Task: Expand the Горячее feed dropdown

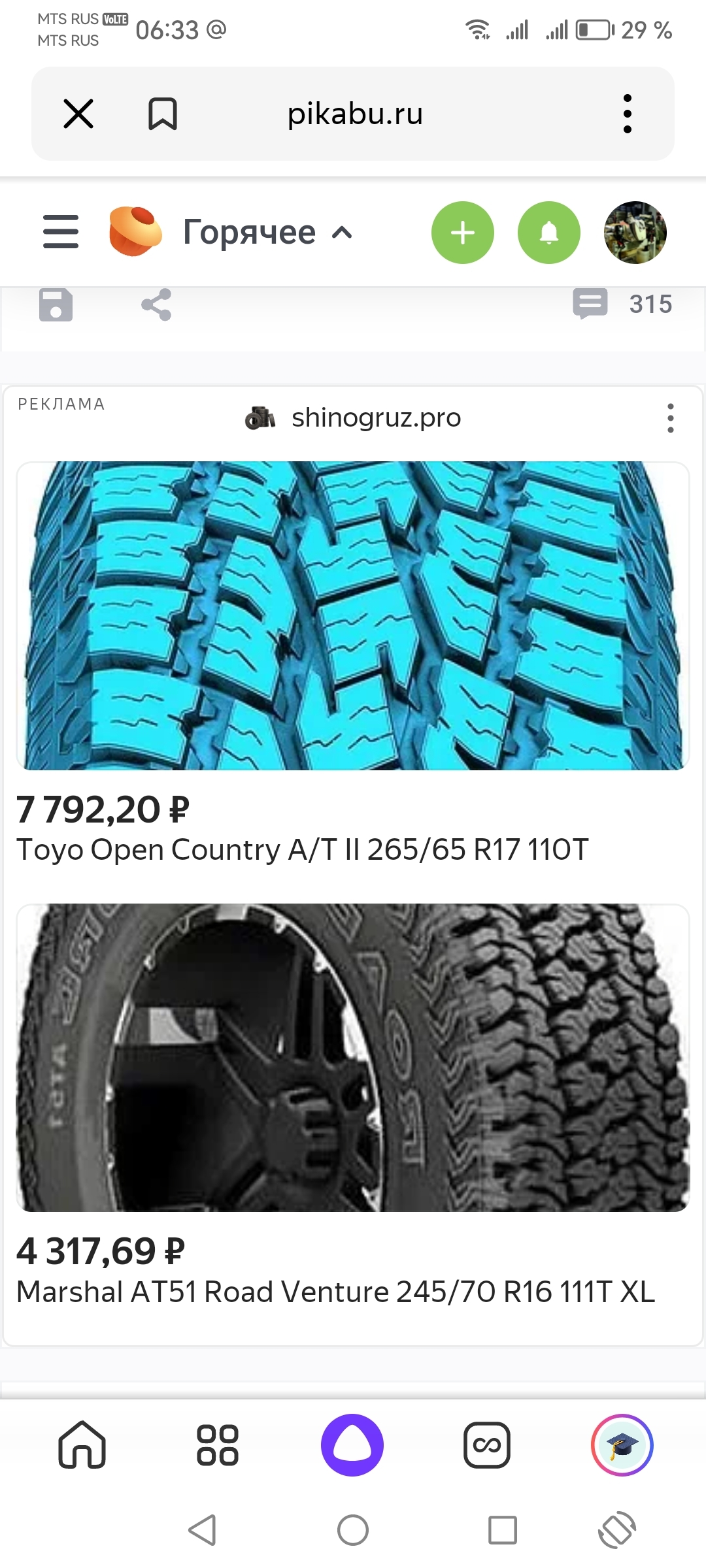Action: click(268, 232)
